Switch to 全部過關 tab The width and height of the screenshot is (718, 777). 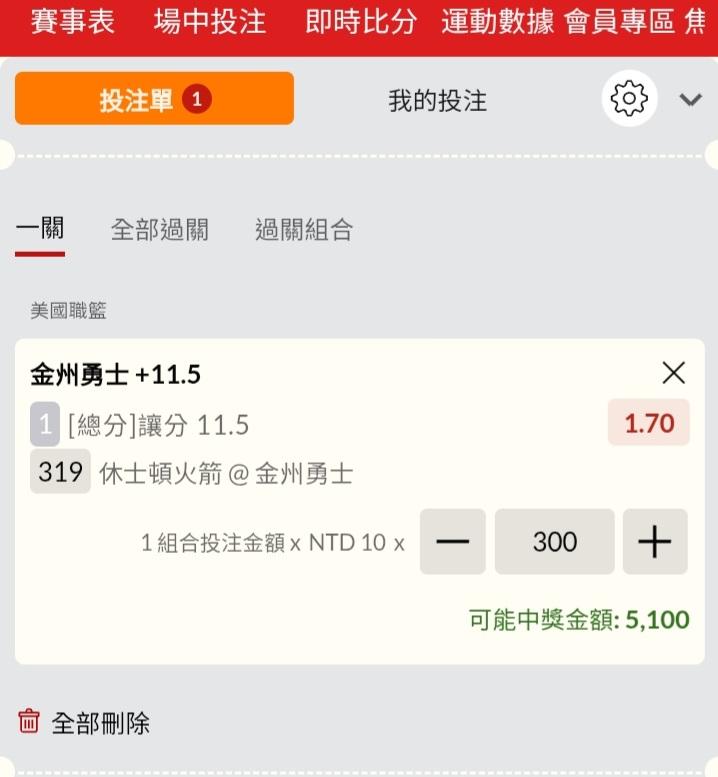(159, 230)
